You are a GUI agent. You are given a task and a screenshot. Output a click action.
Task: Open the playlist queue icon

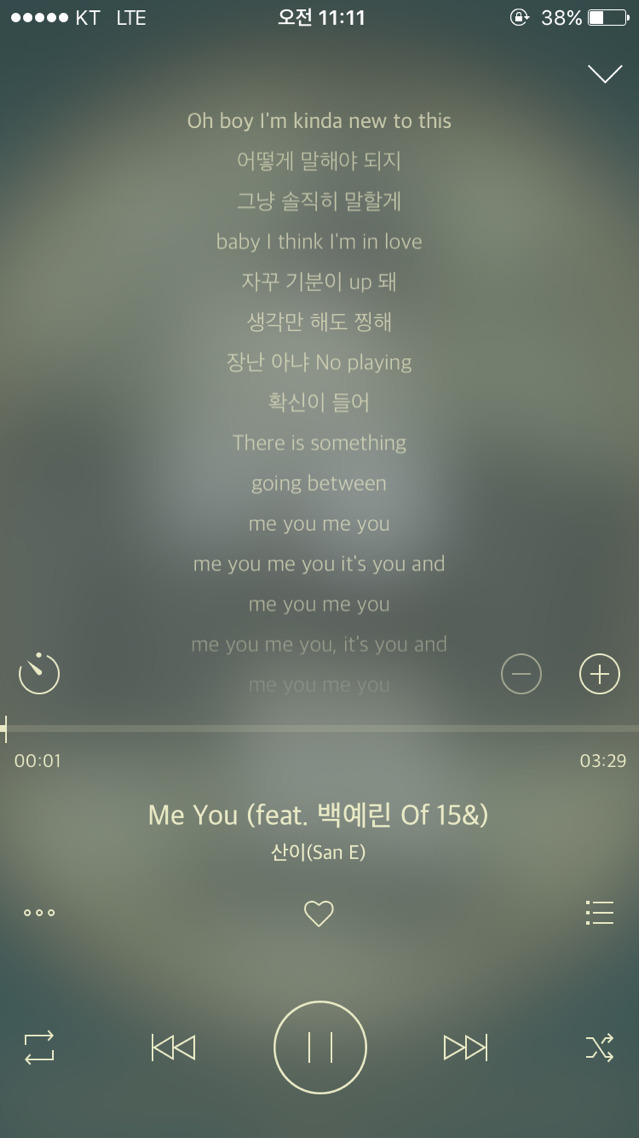599,912
